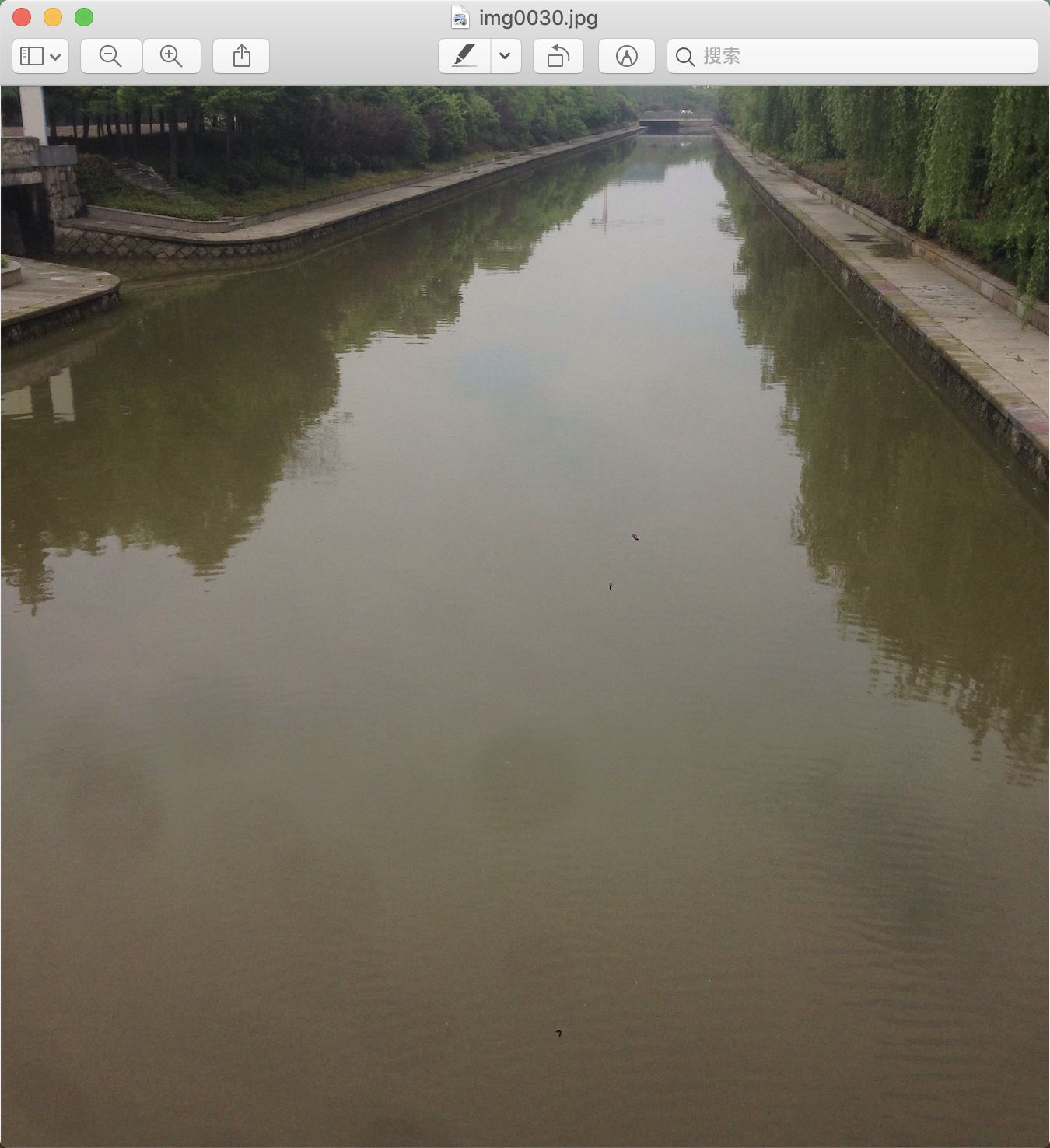Select the highlight pen tool
The height and width of the screenshot is (1148, 1050).
pyautogui.click(x=464, y=56)
